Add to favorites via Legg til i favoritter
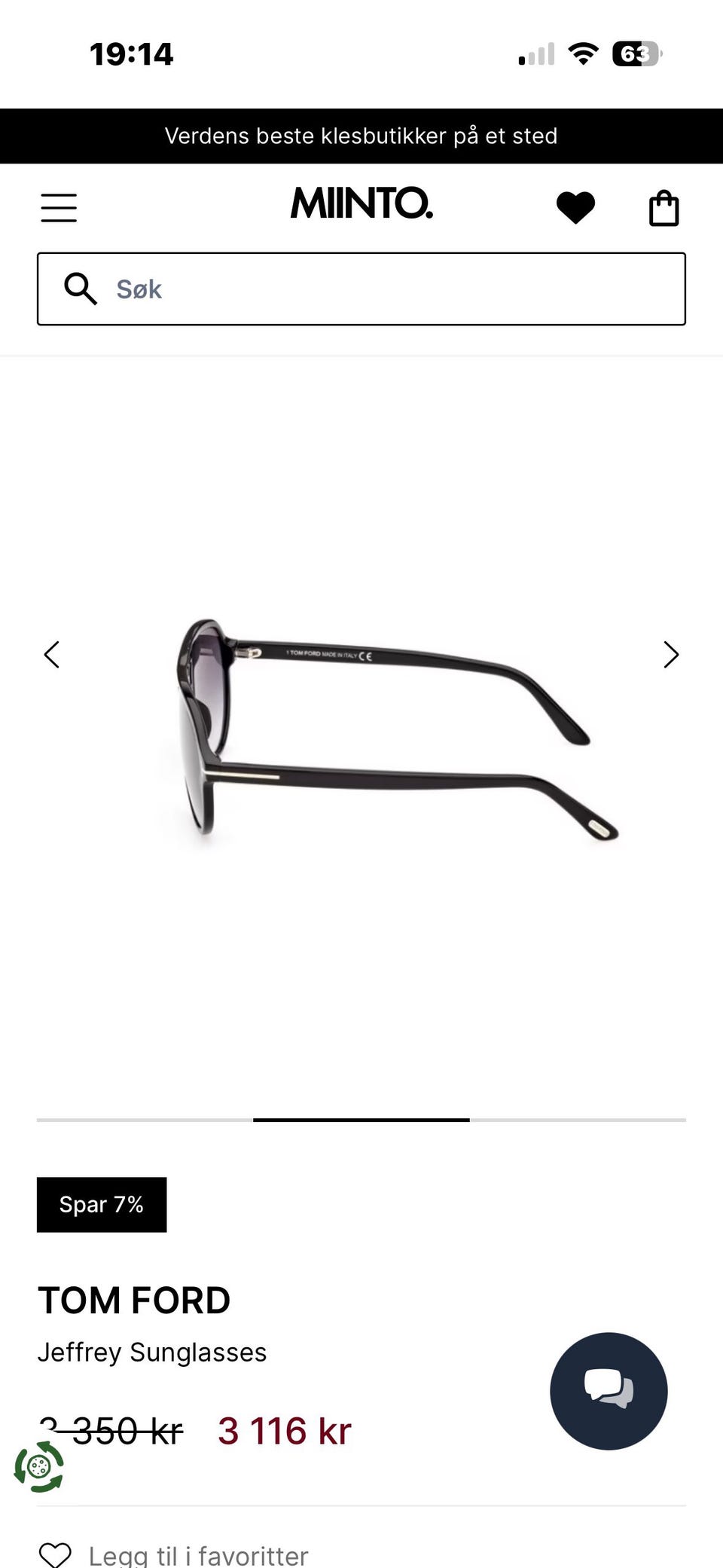723x1568 pixels. point(174,1554)
